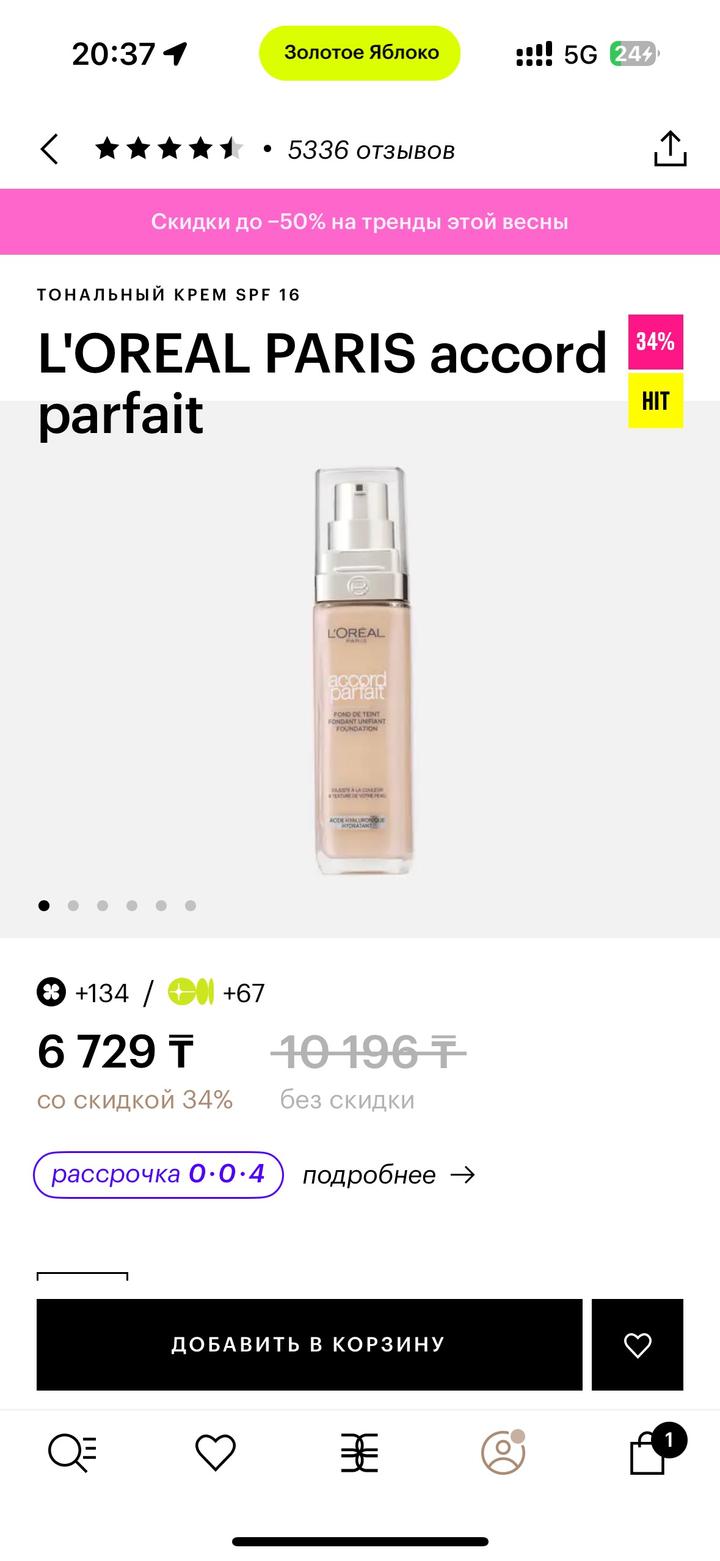Image resolution: width=720 pixels, height=1561 pixels.
Task: Open the 5336 отзывов reviews
Action: 370,150
